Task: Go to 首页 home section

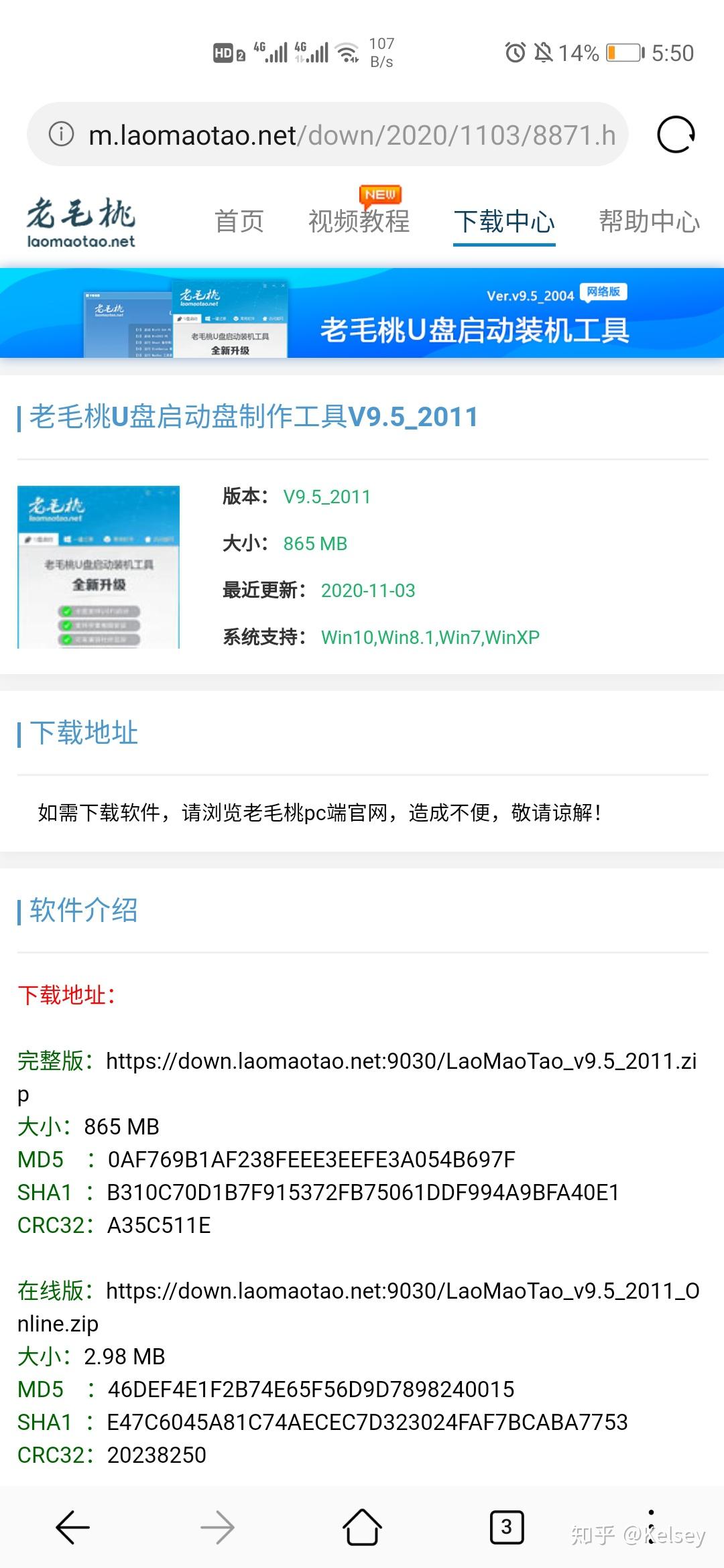Action: (239, 221)
